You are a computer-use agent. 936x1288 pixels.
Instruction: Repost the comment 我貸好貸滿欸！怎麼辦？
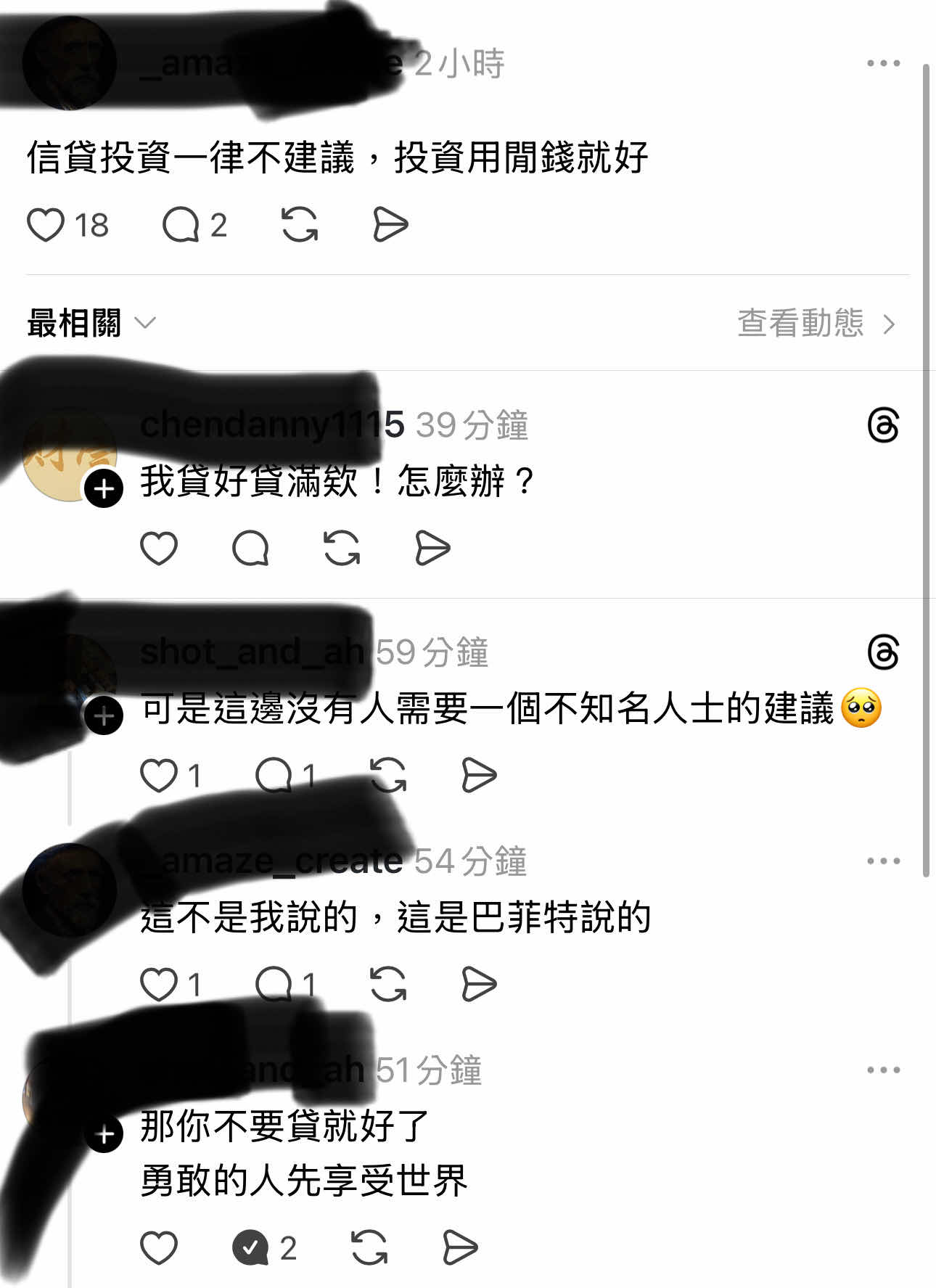click(342, 549)
